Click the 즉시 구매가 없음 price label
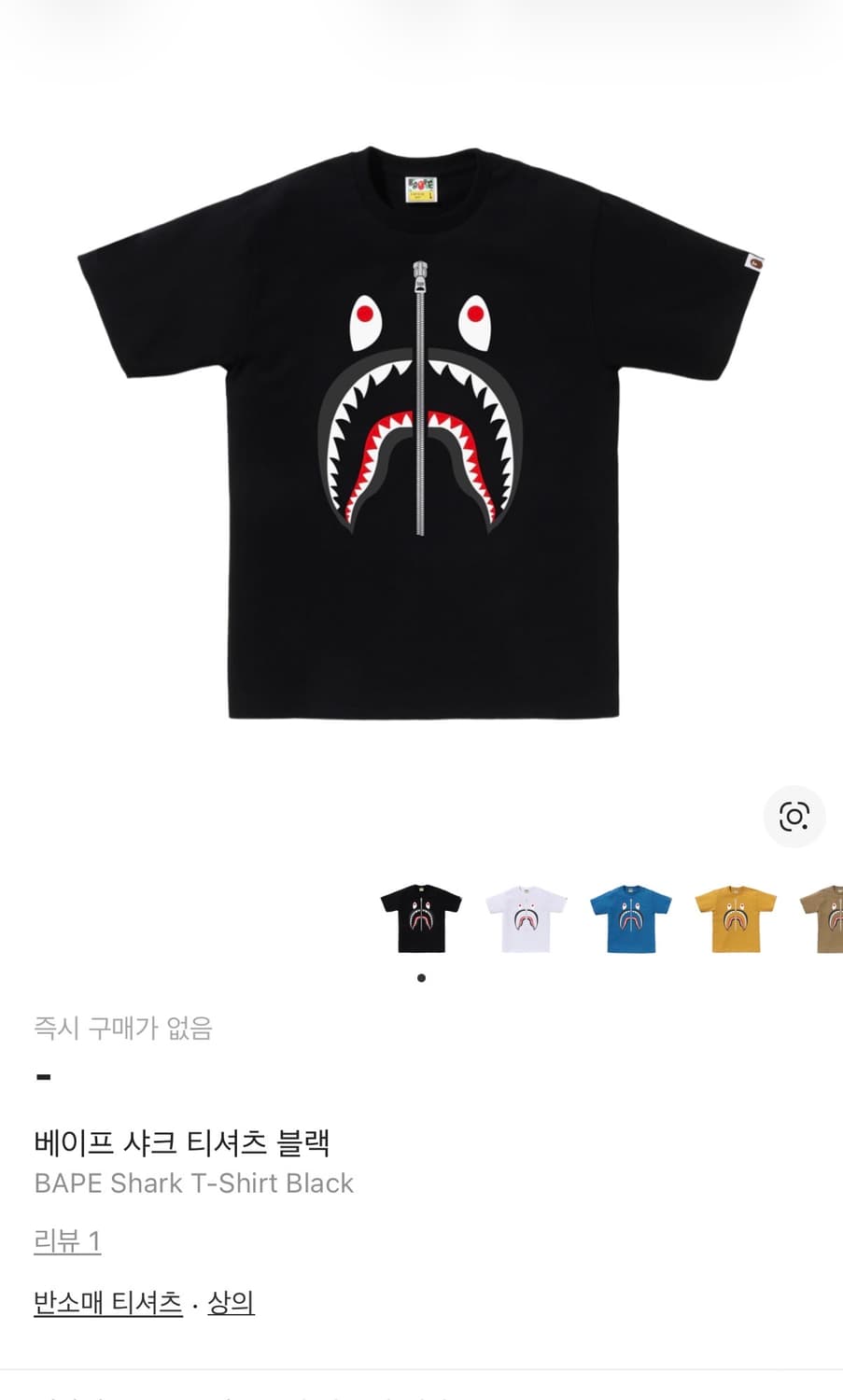This screenshot has width=843, height=1400. point(122,1029)
